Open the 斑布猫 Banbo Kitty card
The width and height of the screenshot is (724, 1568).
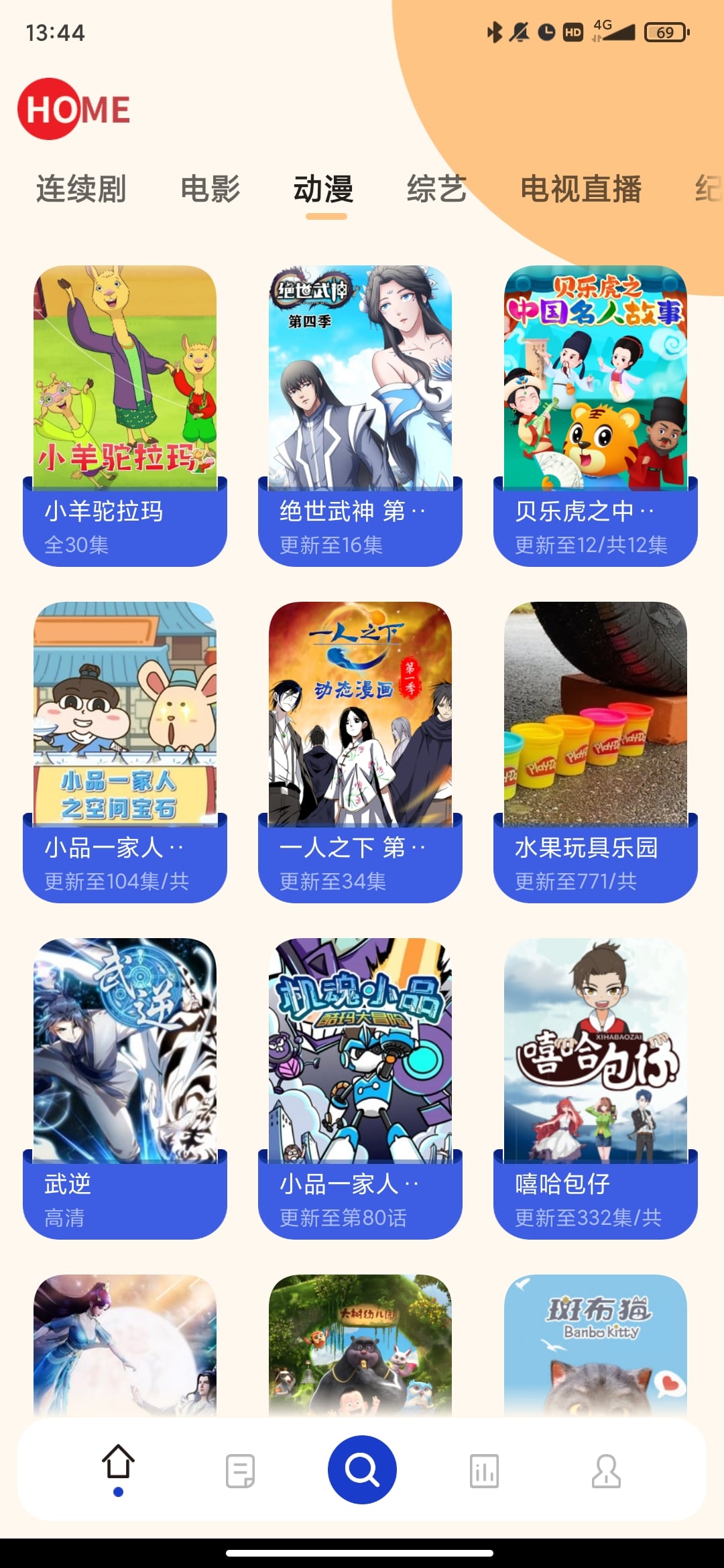[x=595, y=1344]
